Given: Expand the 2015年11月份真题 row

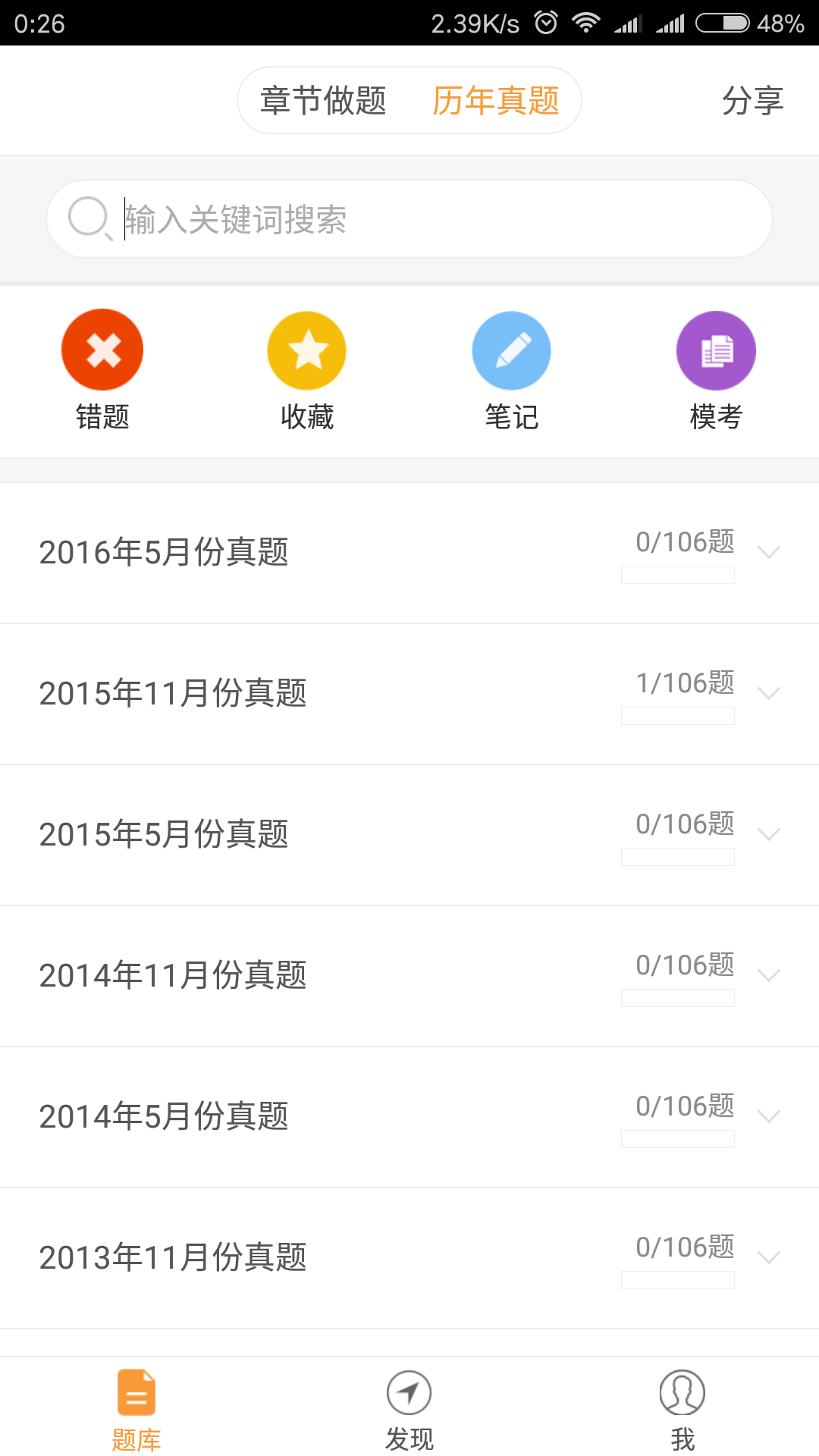Looking at the screenshot, I should pos(409,694).
